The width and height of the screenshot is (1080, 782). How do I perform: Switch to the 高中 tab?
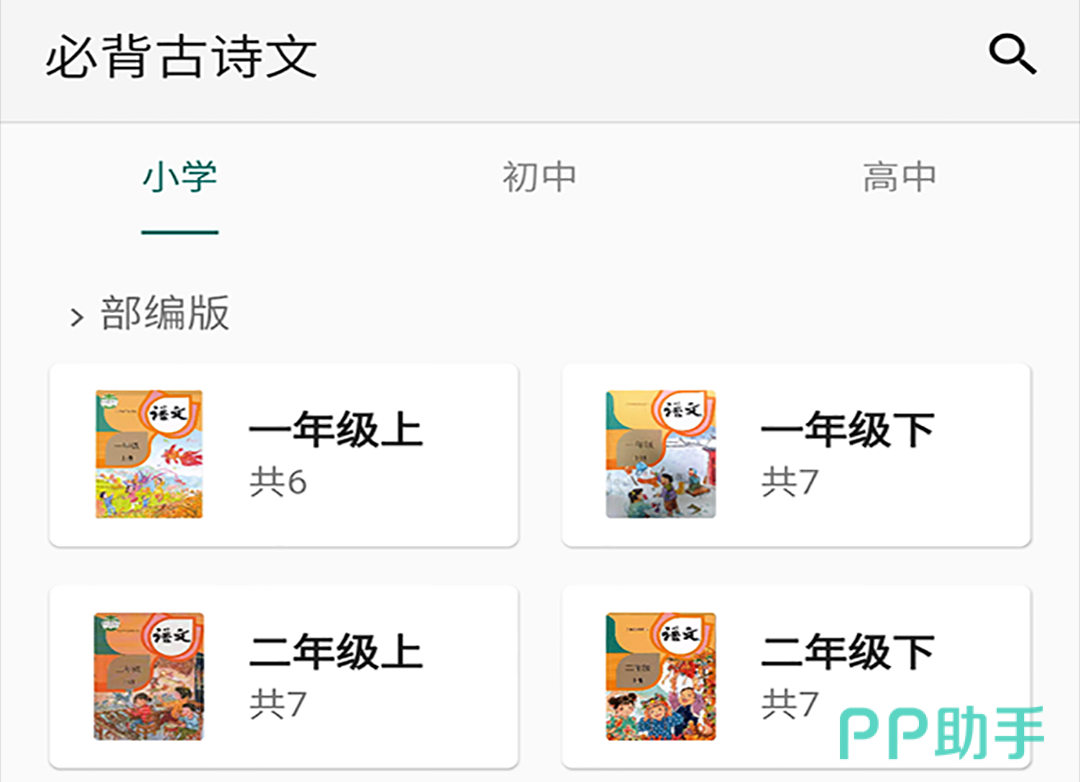click(899, 177)
